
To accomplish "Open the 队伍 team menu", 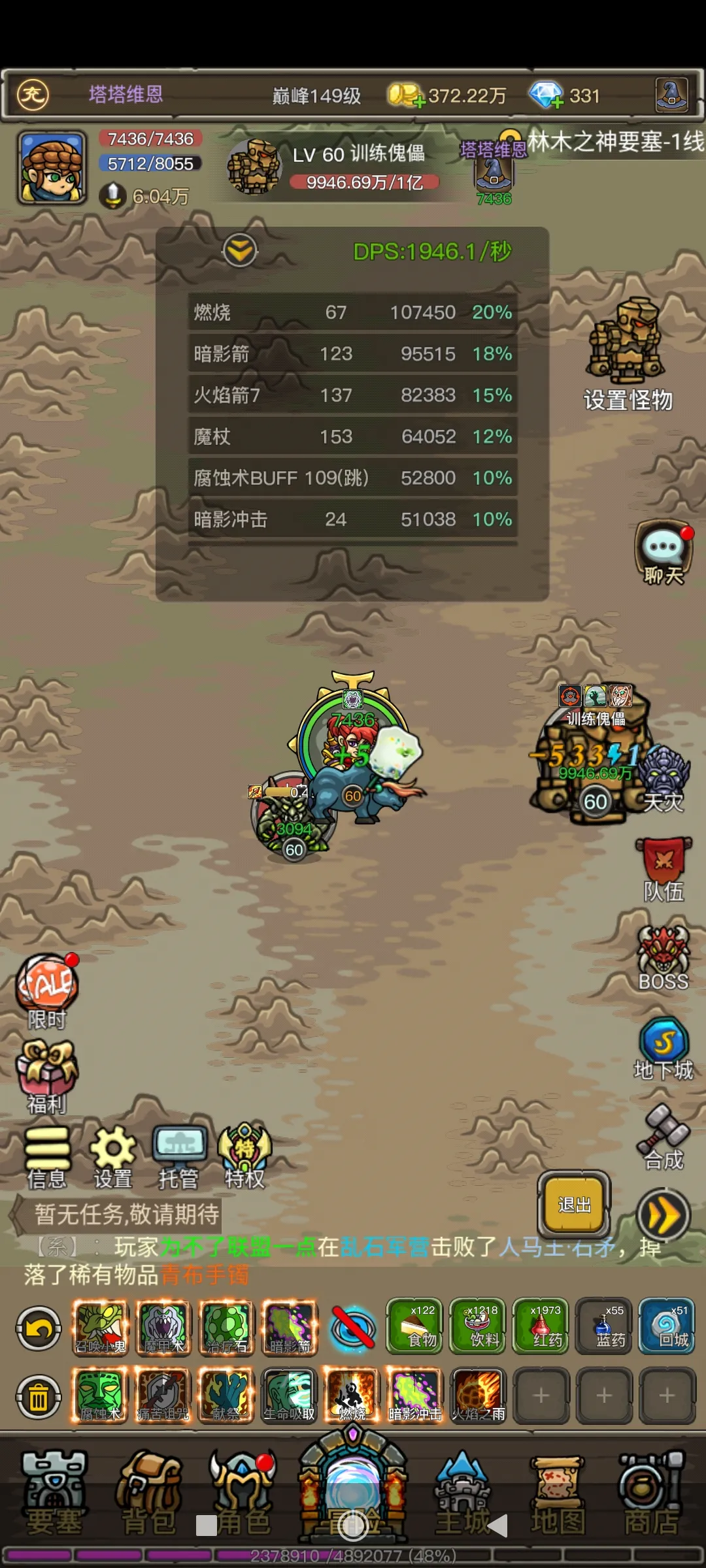I will 663,870.
